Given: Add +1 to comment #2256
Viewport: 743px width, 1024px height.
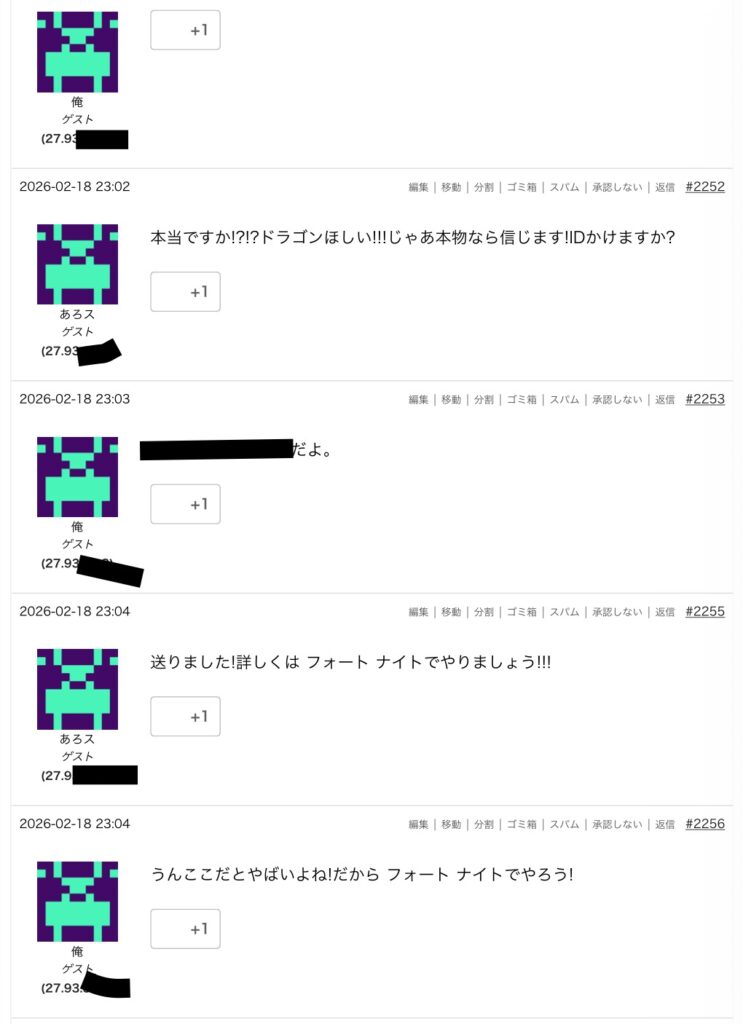Looking at the screenshot, I should (x=185, y=929).
